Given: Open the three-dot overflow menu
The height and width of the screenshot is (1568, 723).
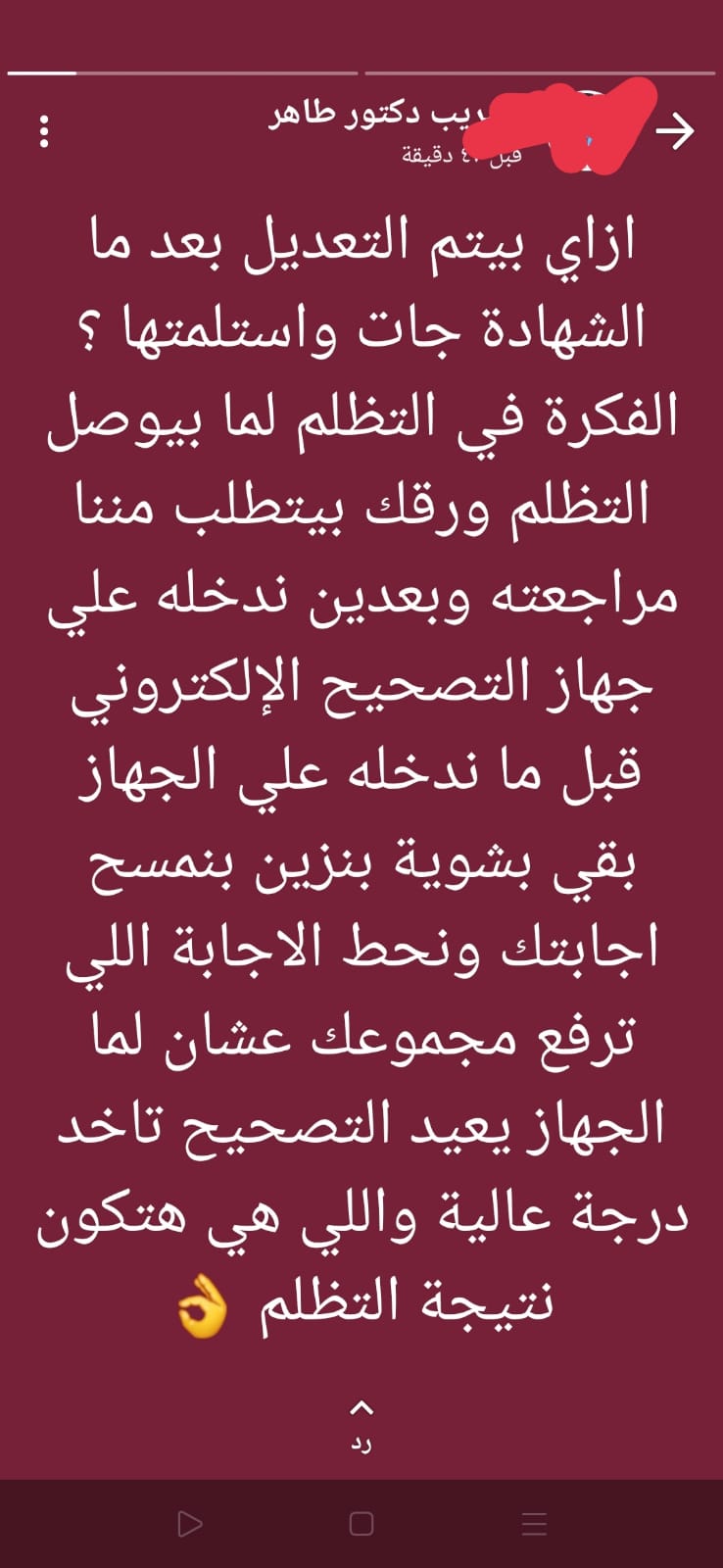Looking at the screenshot, I should click(43, 130).
